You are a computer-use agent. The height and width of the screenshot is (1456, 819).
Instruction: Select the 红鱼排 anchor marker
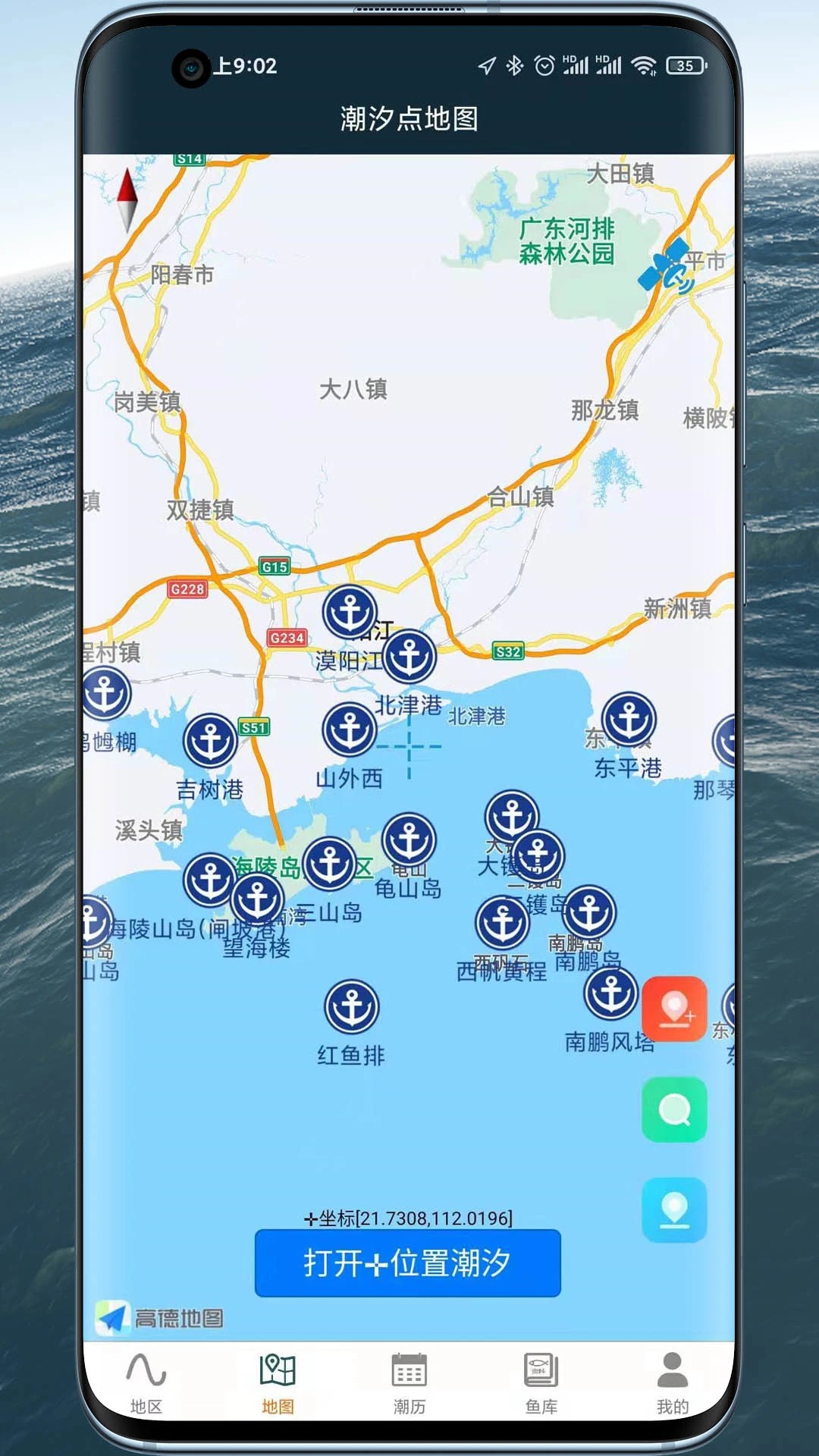pyautogui.click(x=351, y=1007)
